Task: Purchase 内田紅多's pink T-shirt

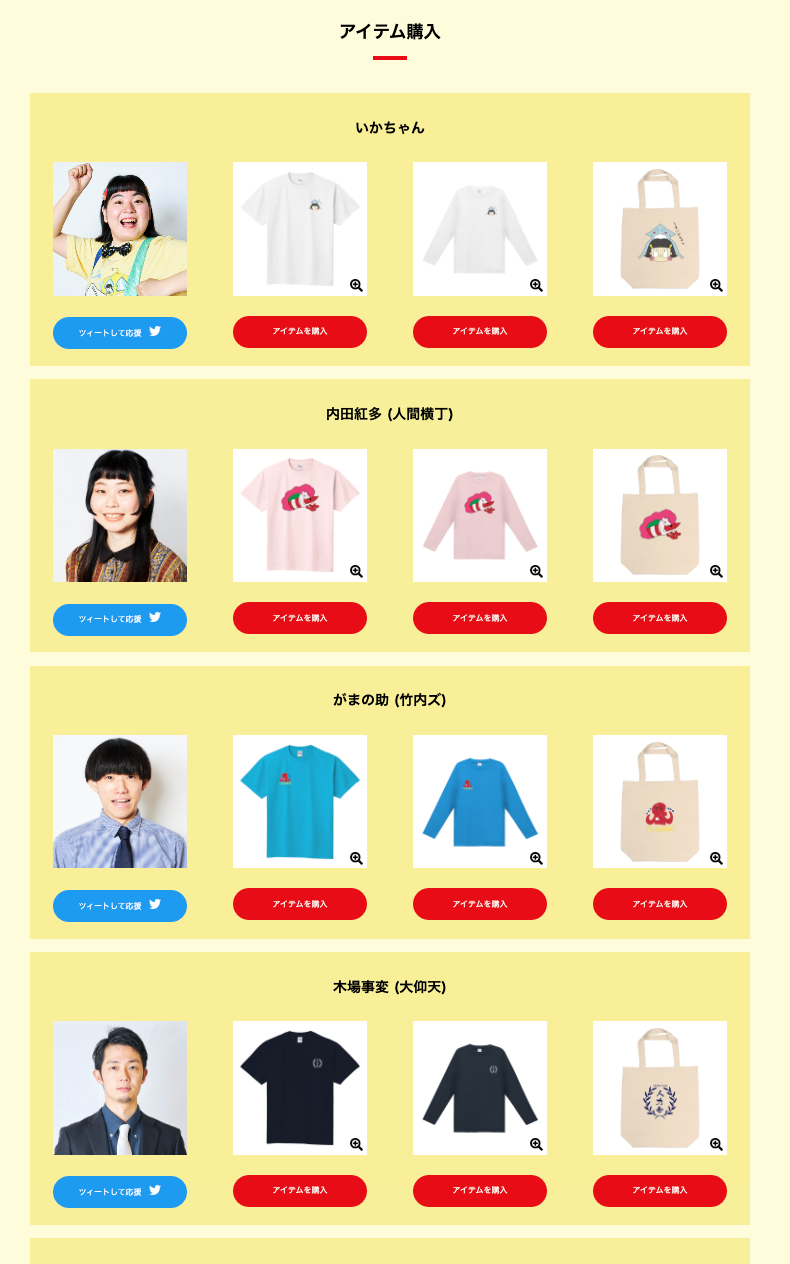Action: 300,618
